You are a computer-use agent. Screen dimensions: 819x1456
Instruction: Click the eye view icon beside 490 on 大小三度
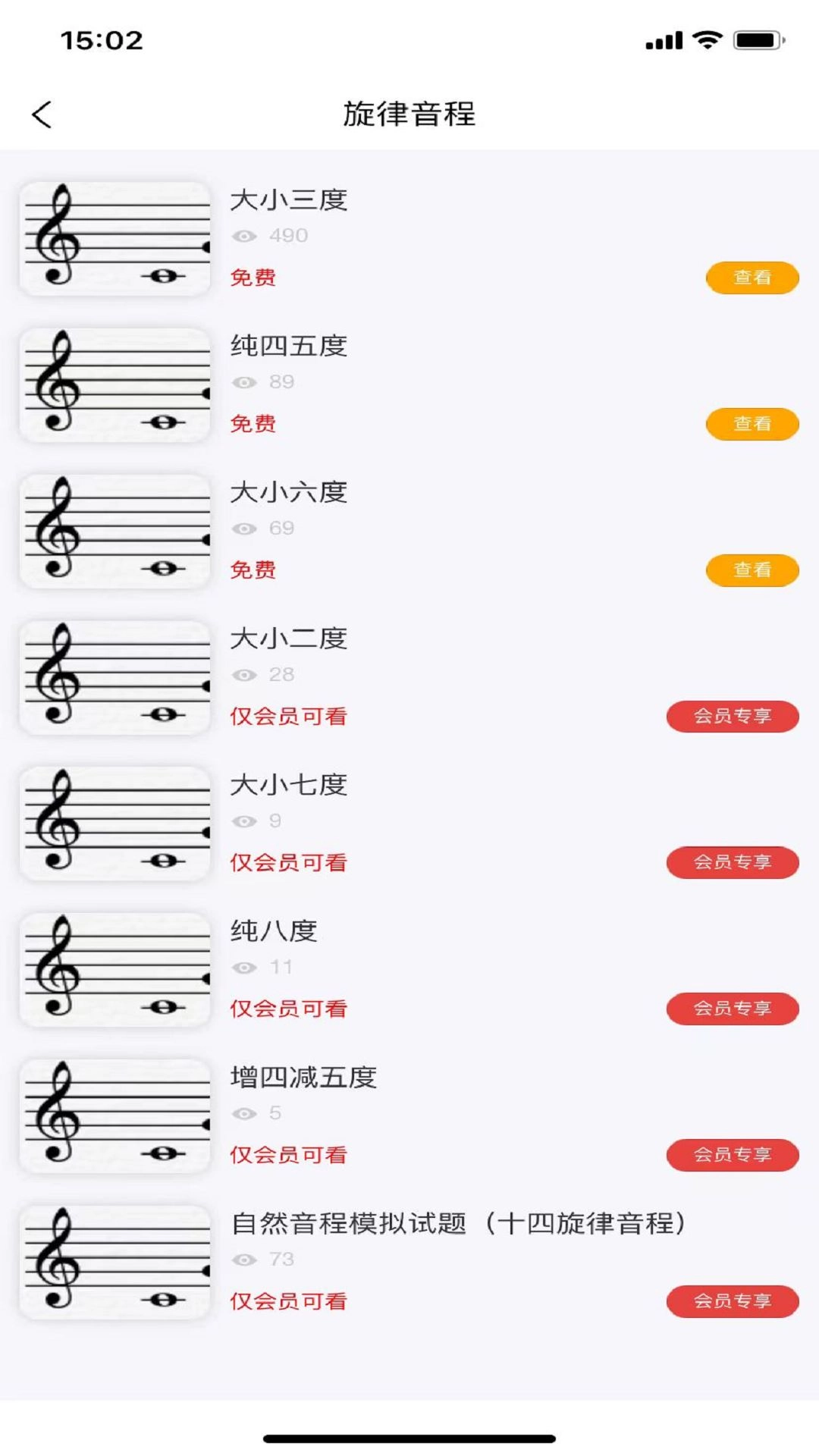point(243,236)
